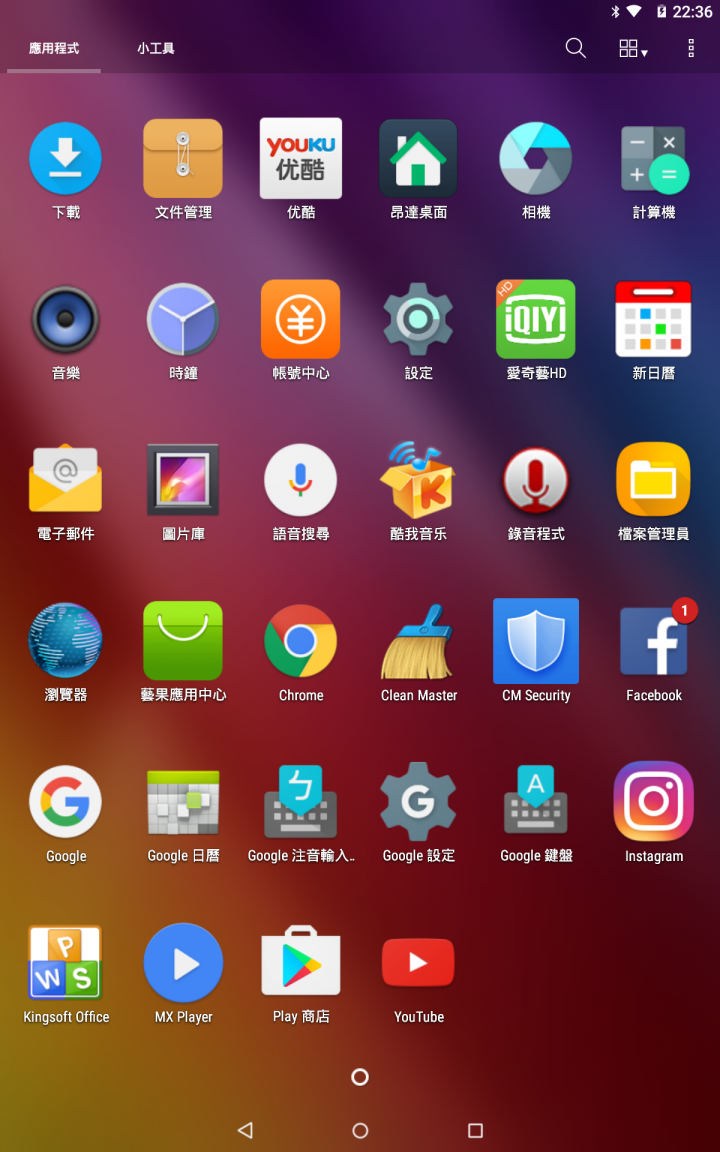Image resolution: width=720 pixels, height=1152 pixels.
Task: Open the grid layout dropdown
Action: pyautogui.click(x=633, y=49)
